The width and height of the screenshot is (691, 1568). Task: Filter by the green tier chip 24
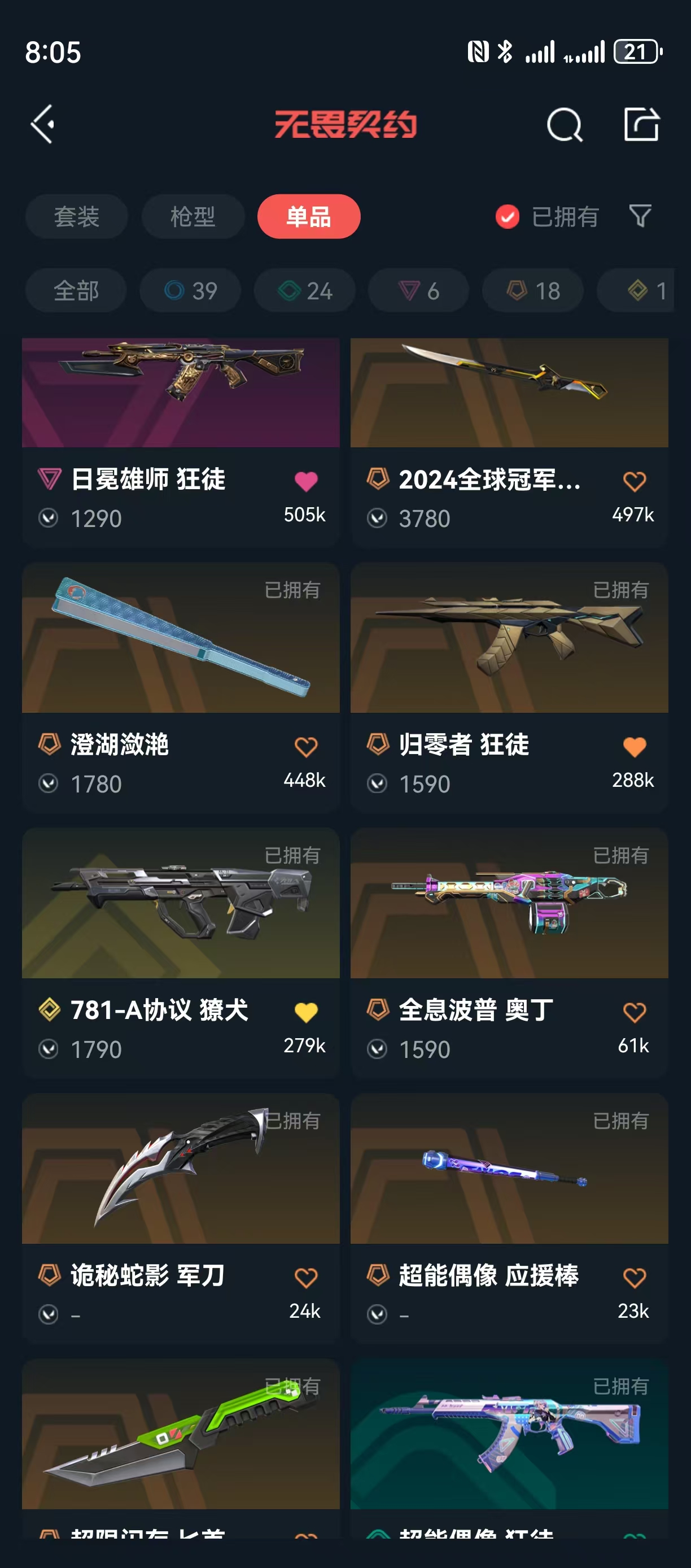(305, 290)
